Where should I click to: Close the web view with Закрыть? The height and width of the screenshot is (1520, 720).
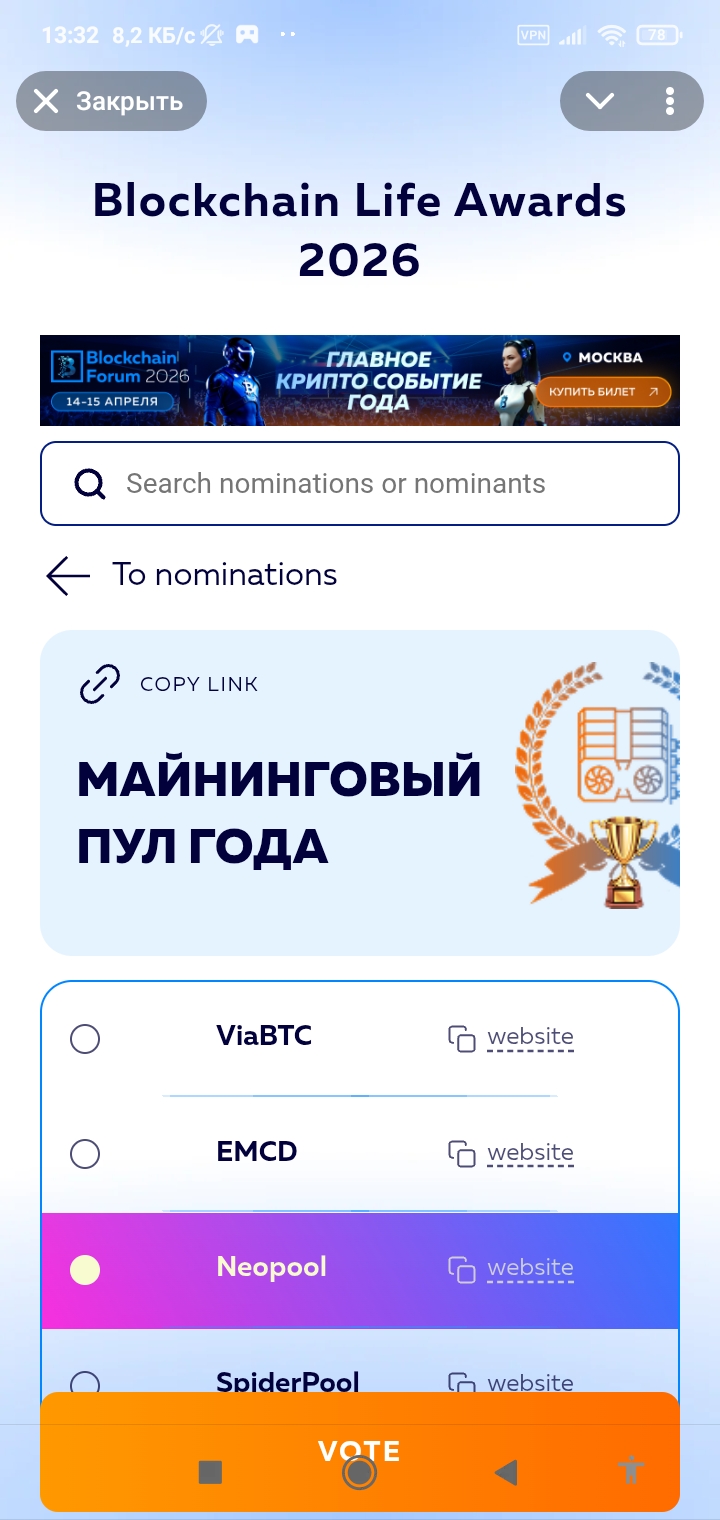coord(110,101)
